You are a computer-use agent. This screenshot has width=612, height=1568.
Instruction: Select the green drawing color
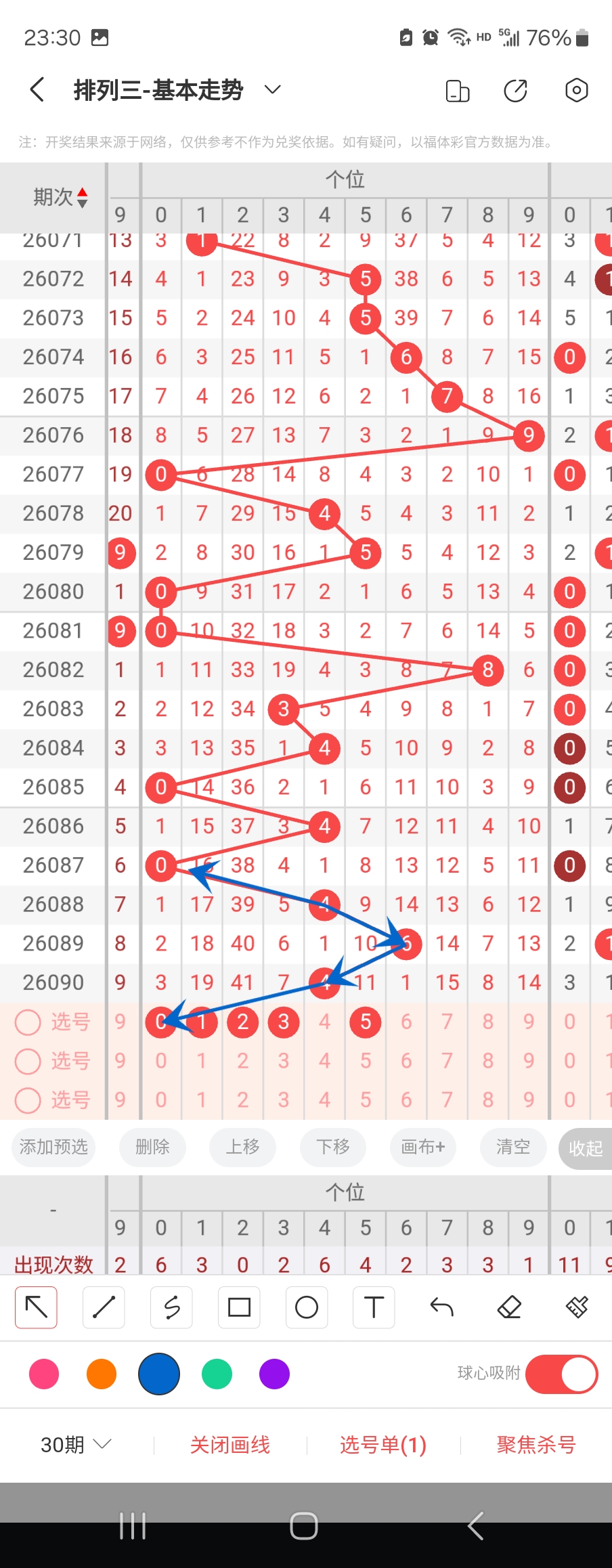tap(217, 1374)
